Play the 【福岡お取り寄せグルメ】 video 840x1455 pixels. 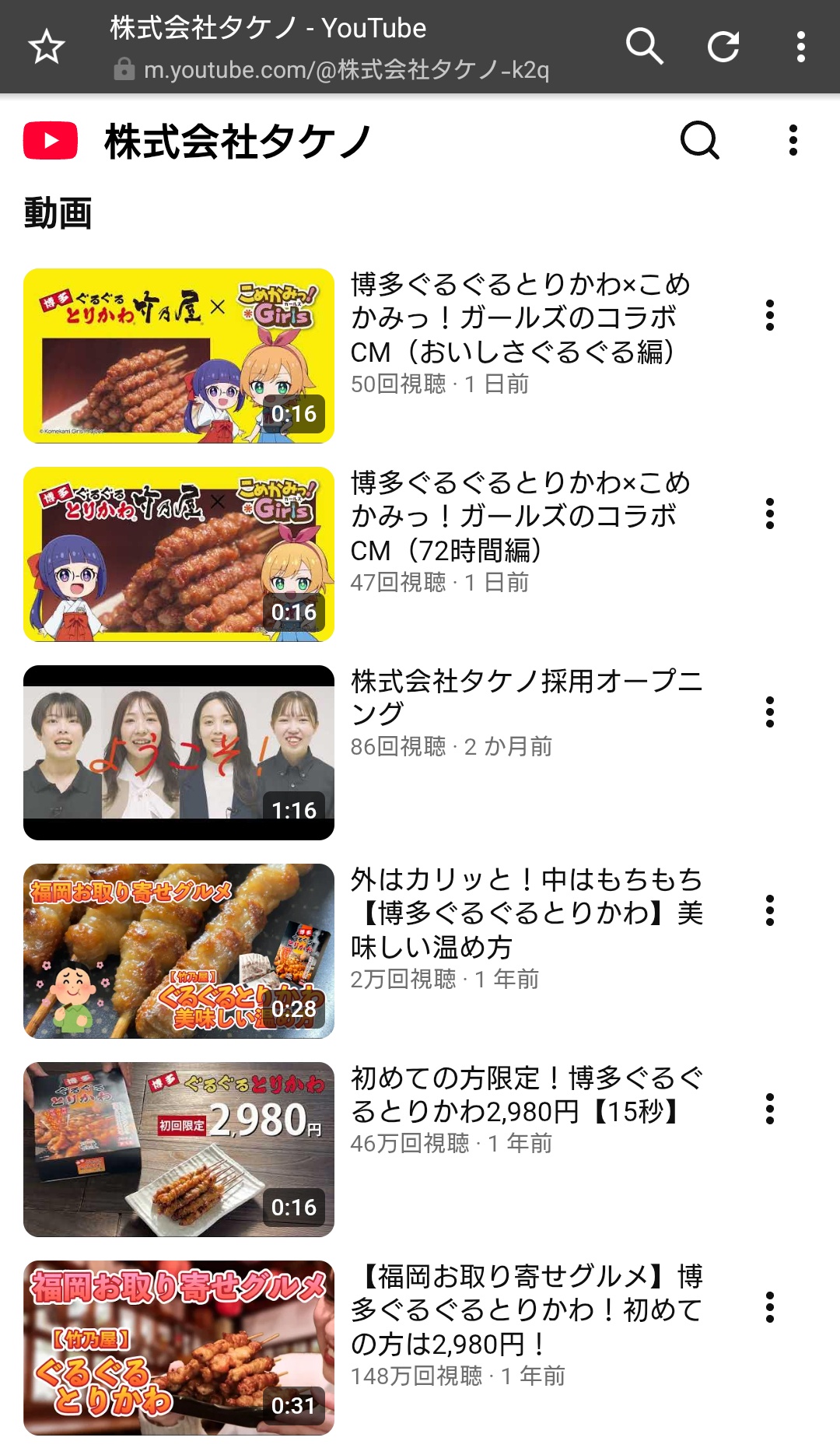click(x=179, y=1348)
